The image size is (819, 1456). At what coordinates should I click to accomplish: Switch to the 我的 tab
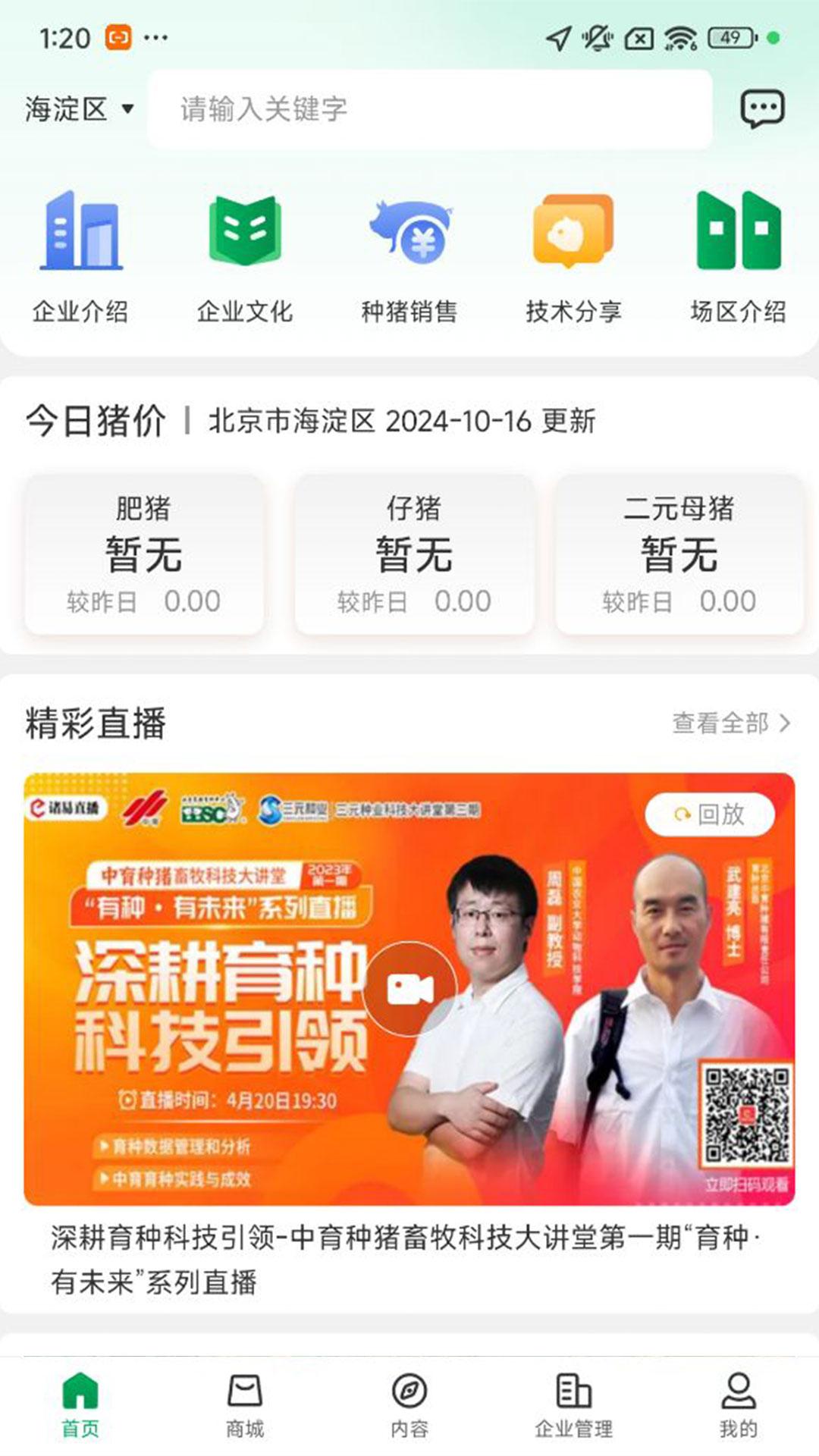(x=738, y=1404)
